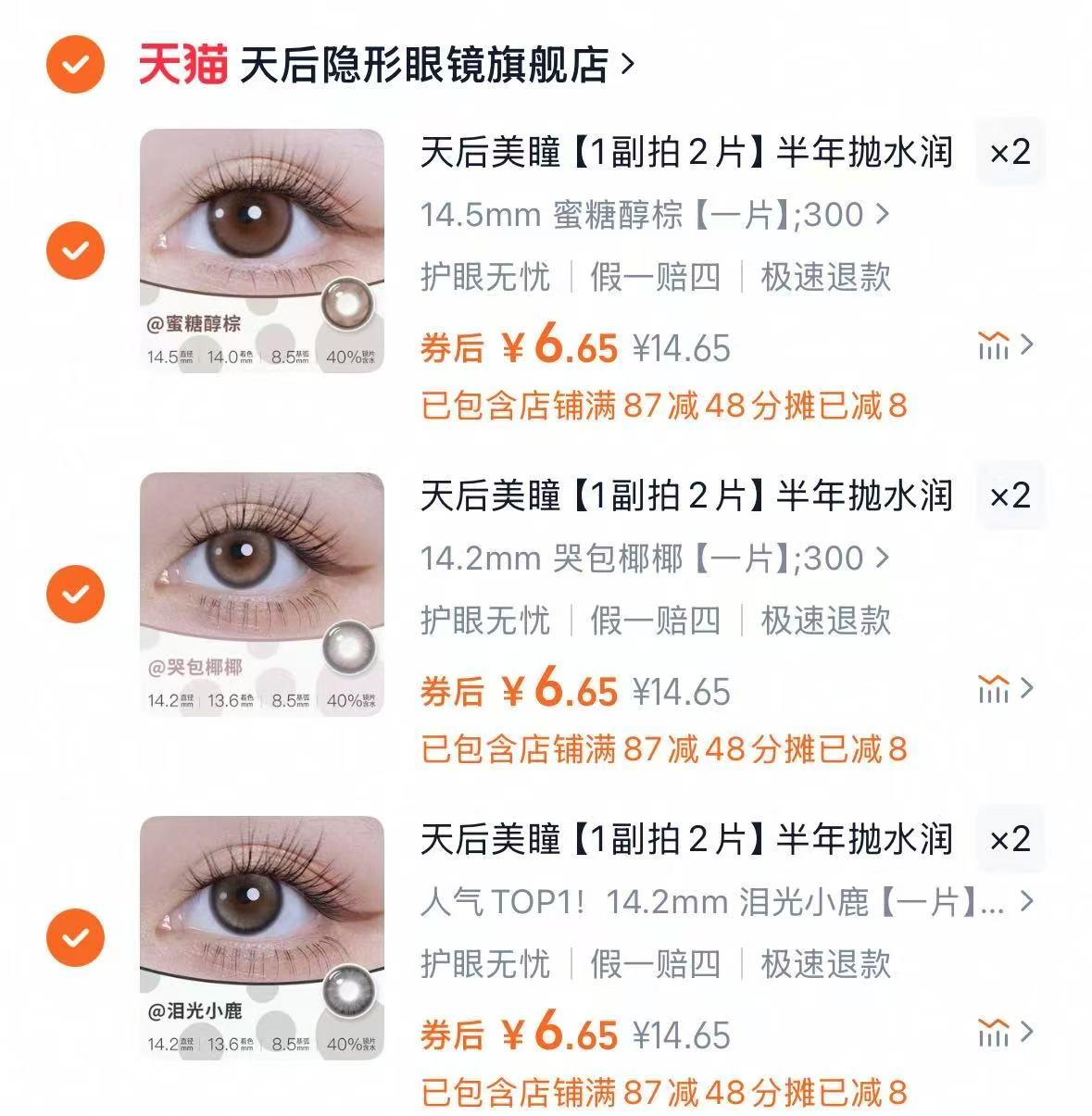Click the first 天后美瞳 product title

coord(685,157)
